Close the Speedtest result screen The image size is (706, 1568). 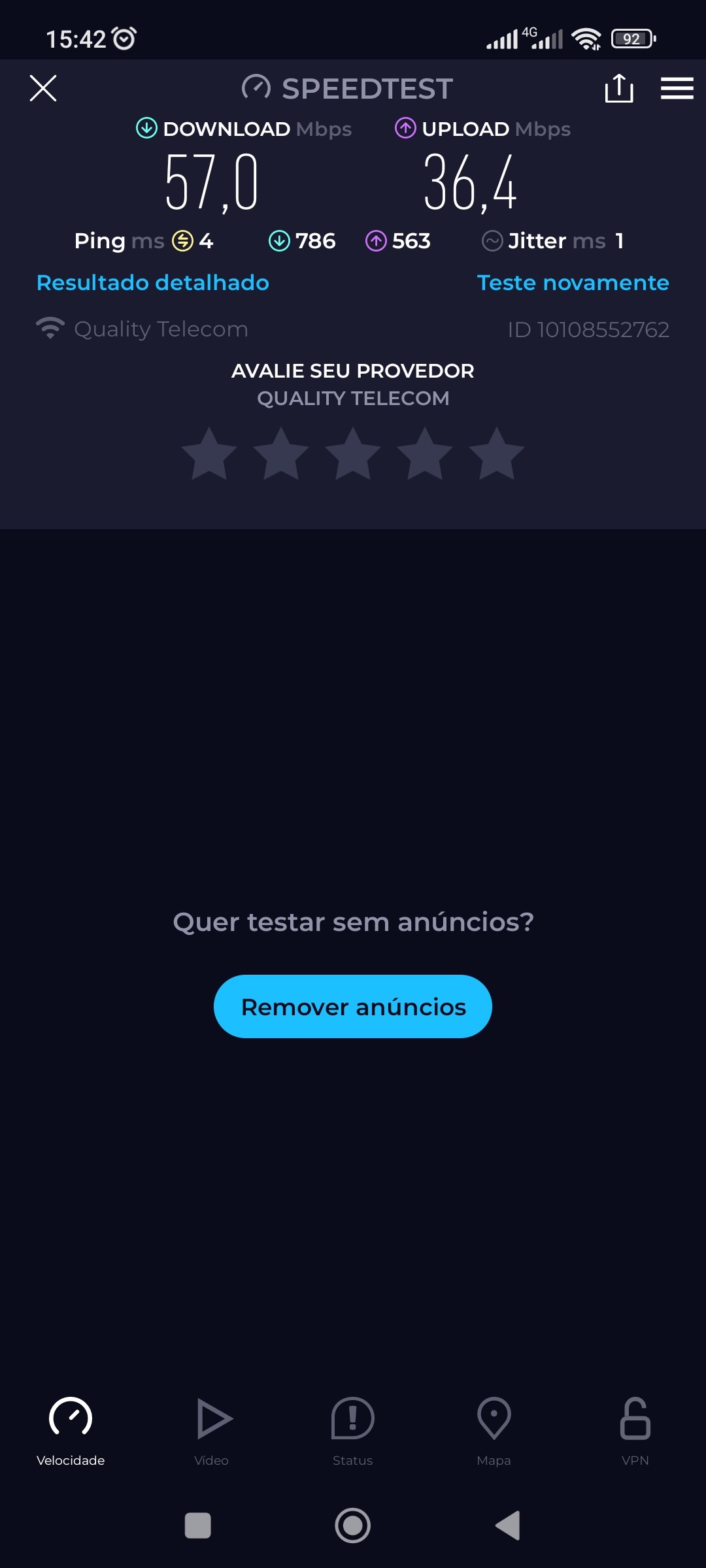tap(43, 88)
